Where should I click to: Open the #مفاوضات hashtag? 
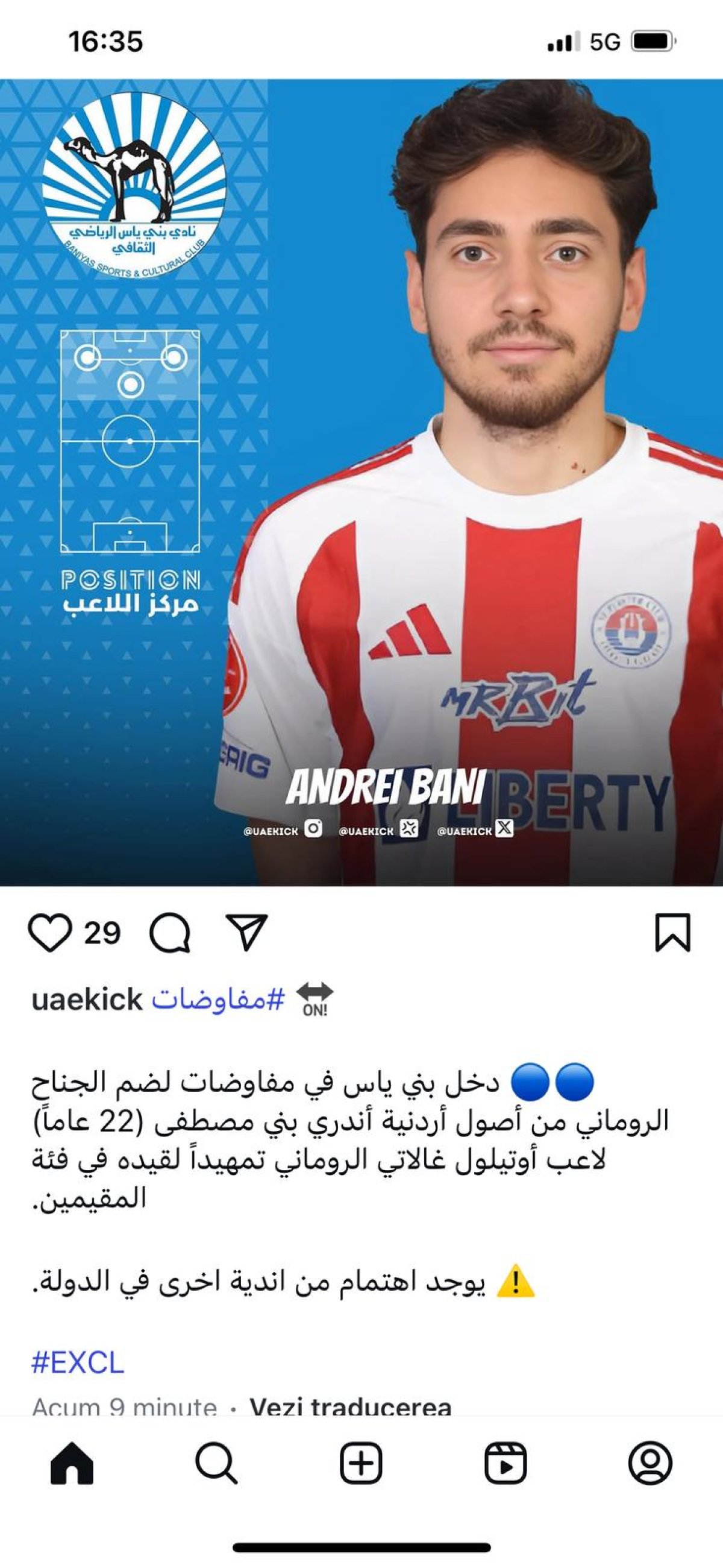click(218, 1000)
